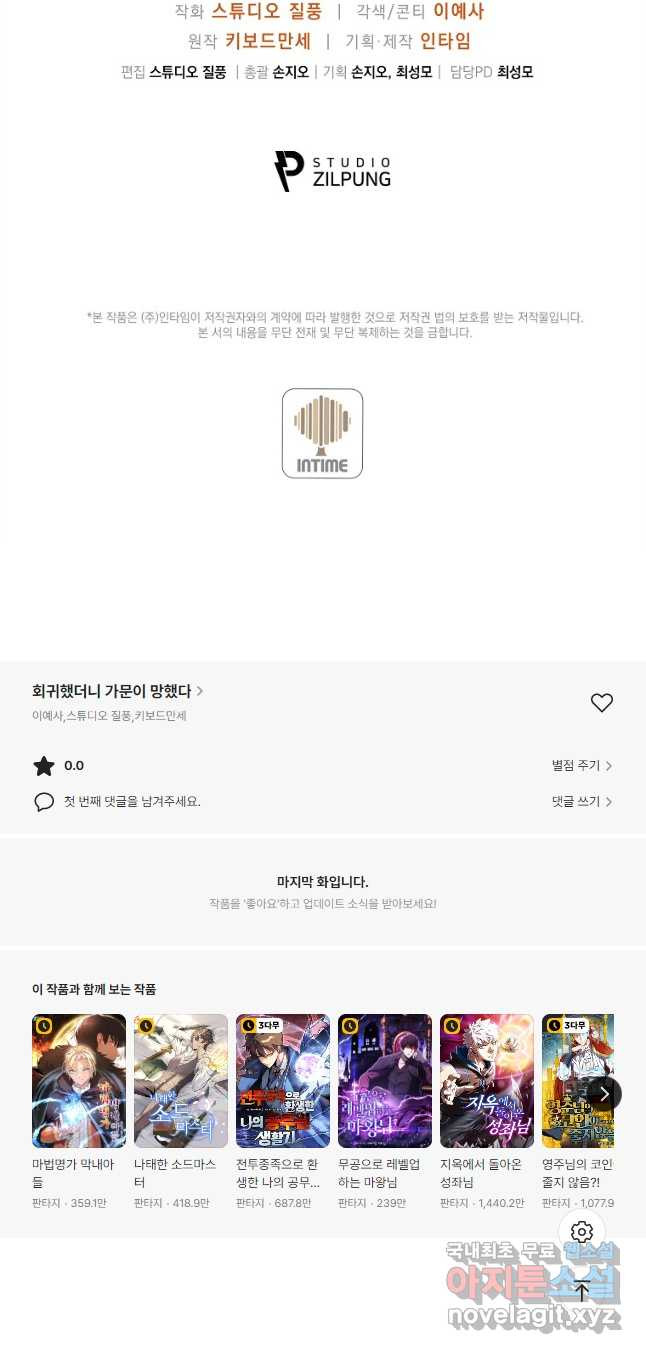Jump back to top with the up arrow
The width and height of the screenshot is (646, 1354).
tap(582, 1290)
